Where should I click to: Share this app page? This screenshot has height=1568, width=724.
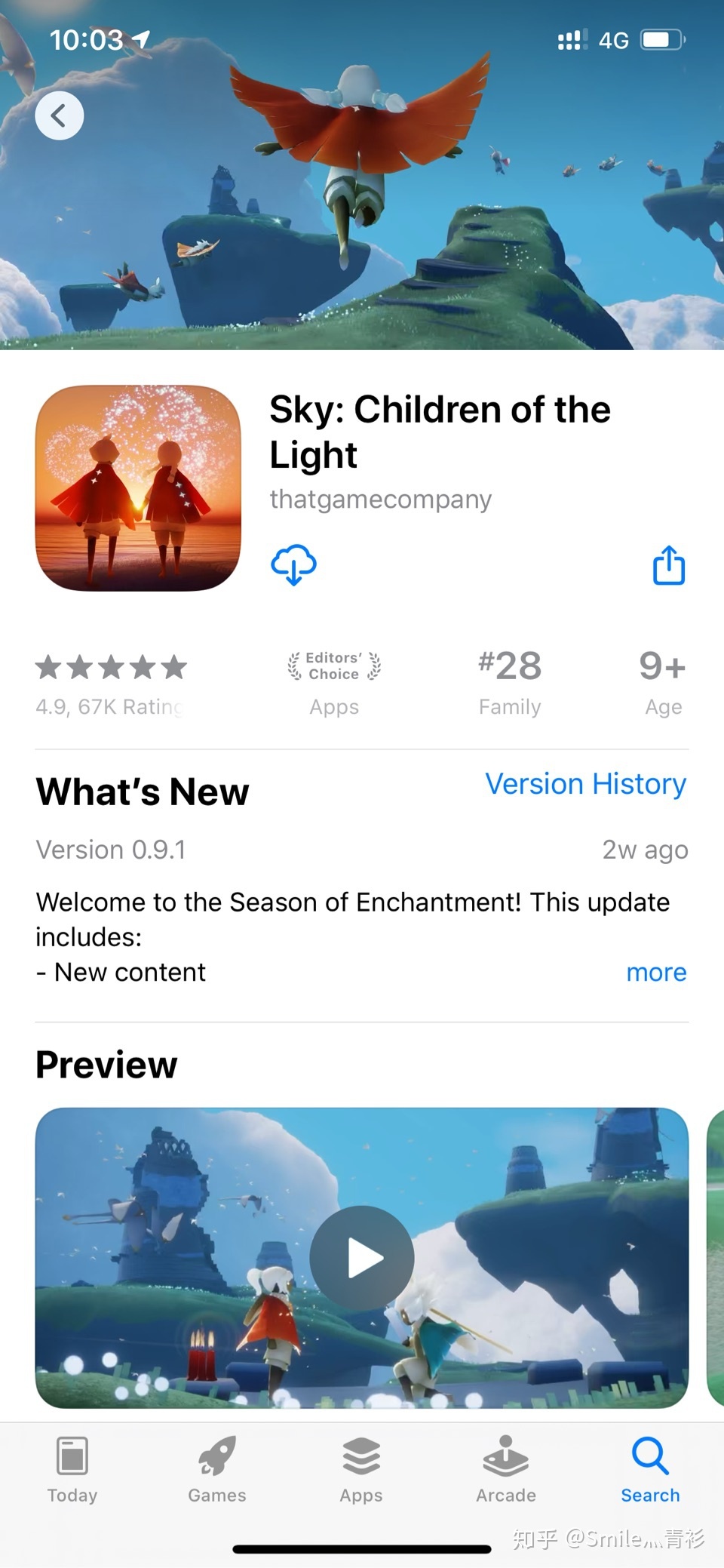tap(668, 565)
